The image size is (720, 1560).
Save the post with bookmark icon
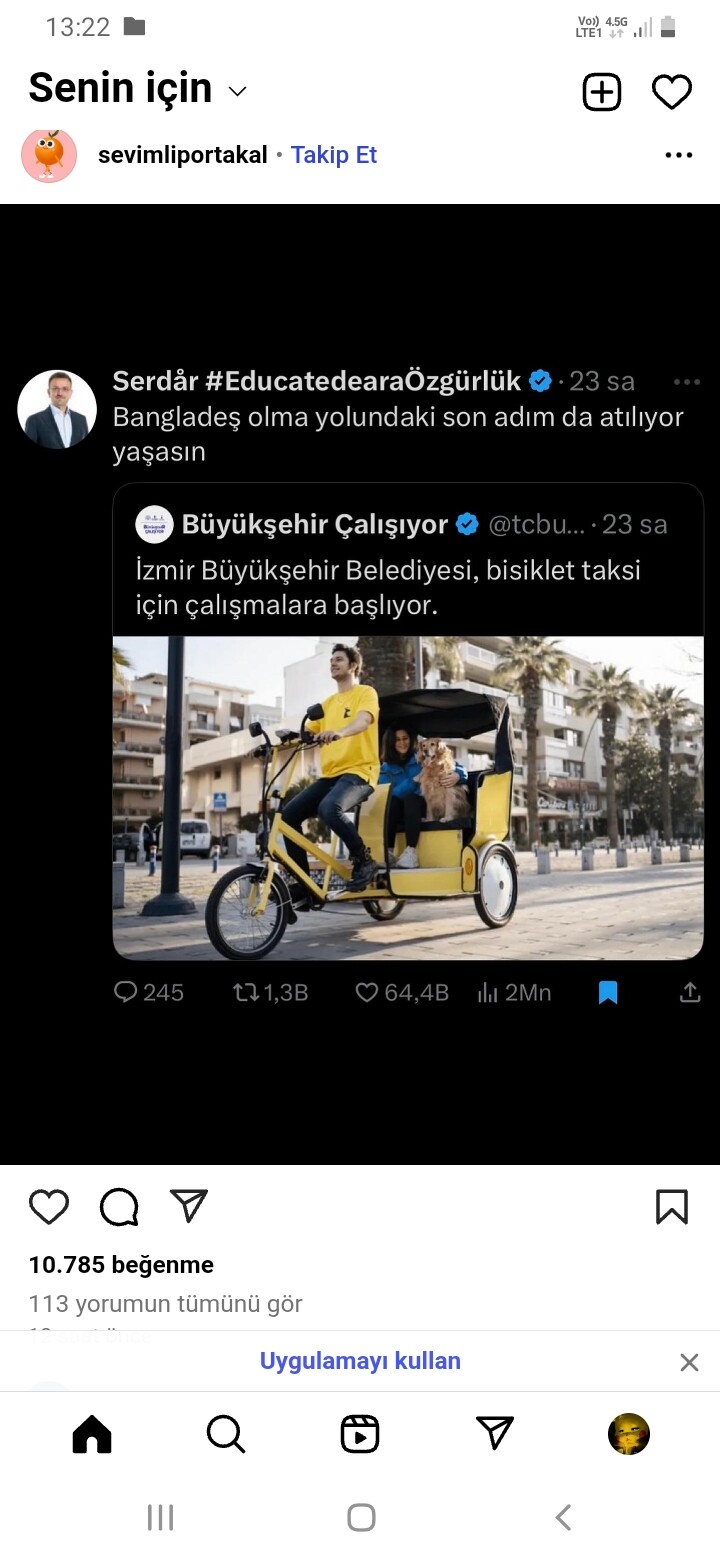pyautogui.click(x=672, y=1207)
